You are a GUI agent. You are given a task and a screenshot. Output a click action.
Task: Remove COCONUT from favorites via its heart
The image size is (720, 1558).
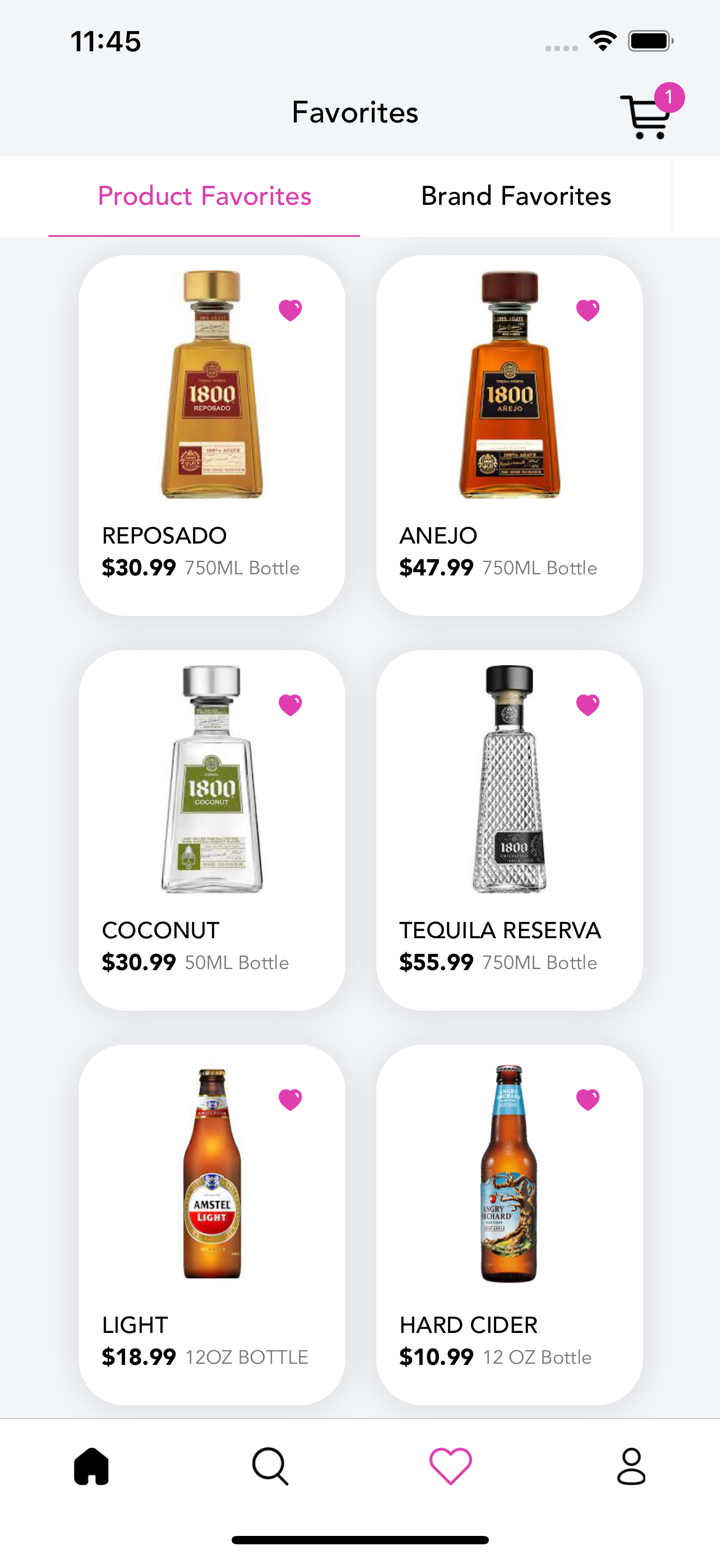coord(290,705)
